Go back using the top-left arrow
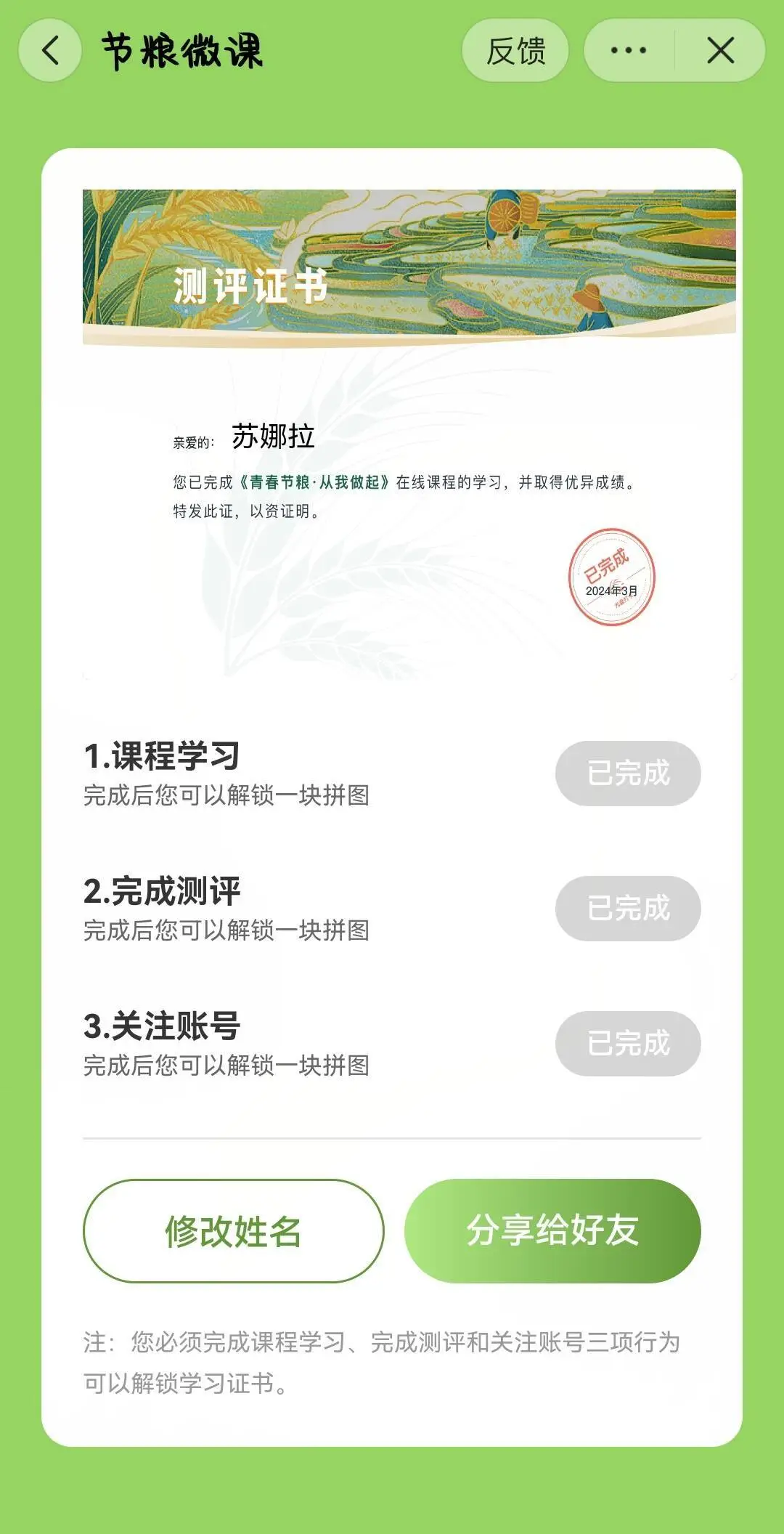 (49, 51)
